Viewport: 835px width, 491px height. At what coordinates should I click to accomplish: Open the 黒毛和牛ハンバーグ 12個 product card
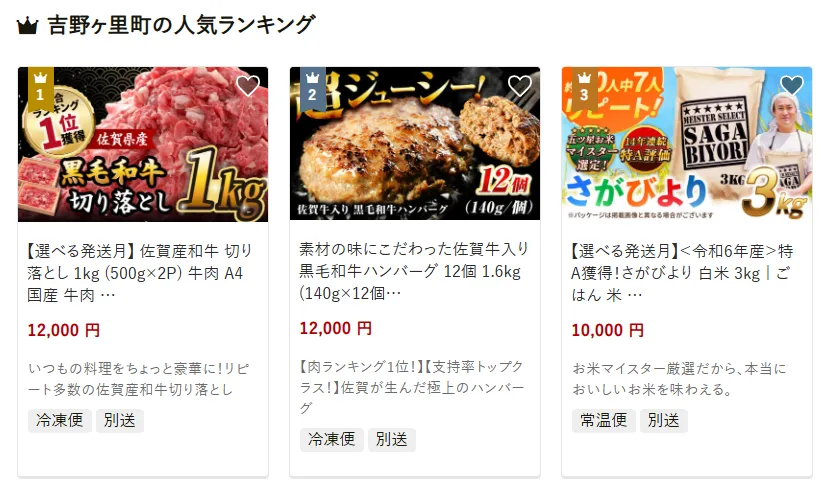pos(414,270)
